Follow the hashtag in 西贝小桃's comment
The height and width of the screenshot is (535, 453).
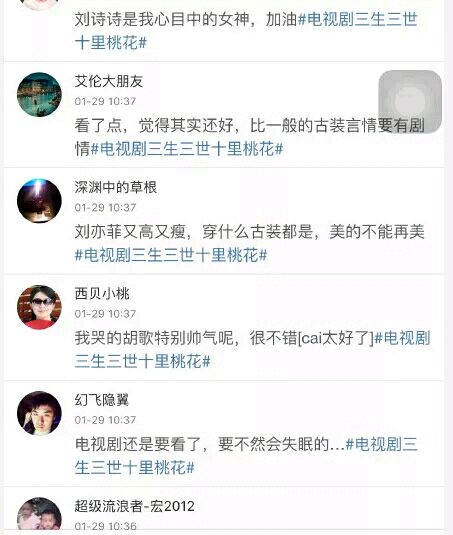pyautogui.click(x=252, y=349)
